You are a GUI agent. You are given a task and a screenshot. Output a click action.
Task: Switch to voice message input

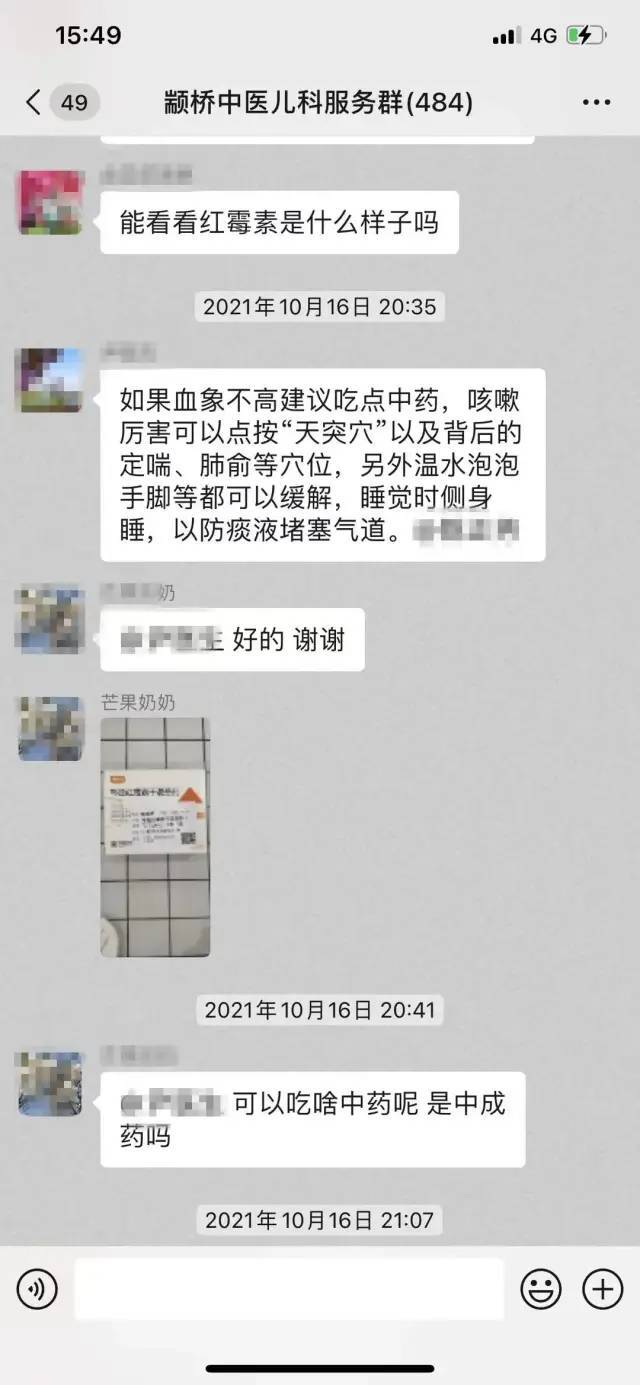[37, 1290]
